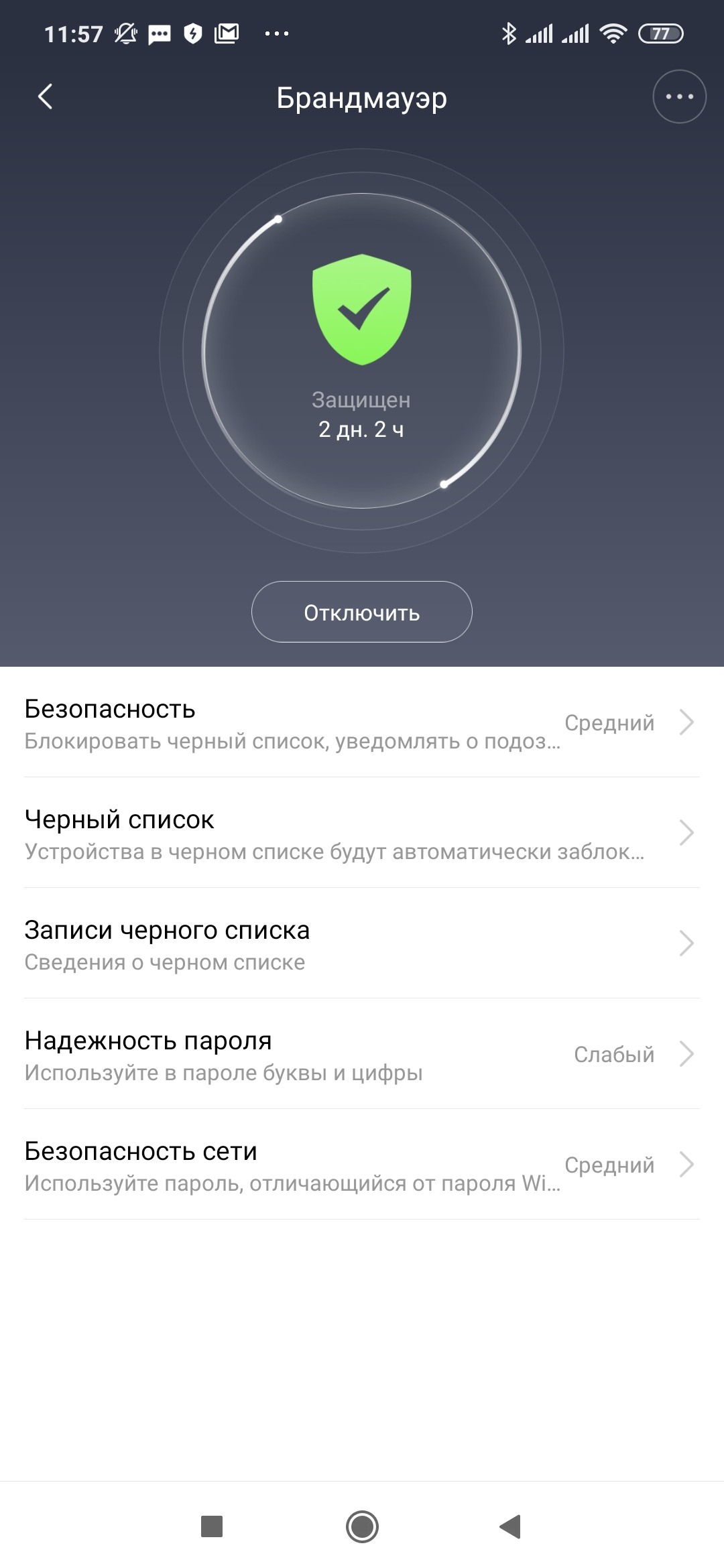Open the three-dot overflow menu

tap(679, 97)
